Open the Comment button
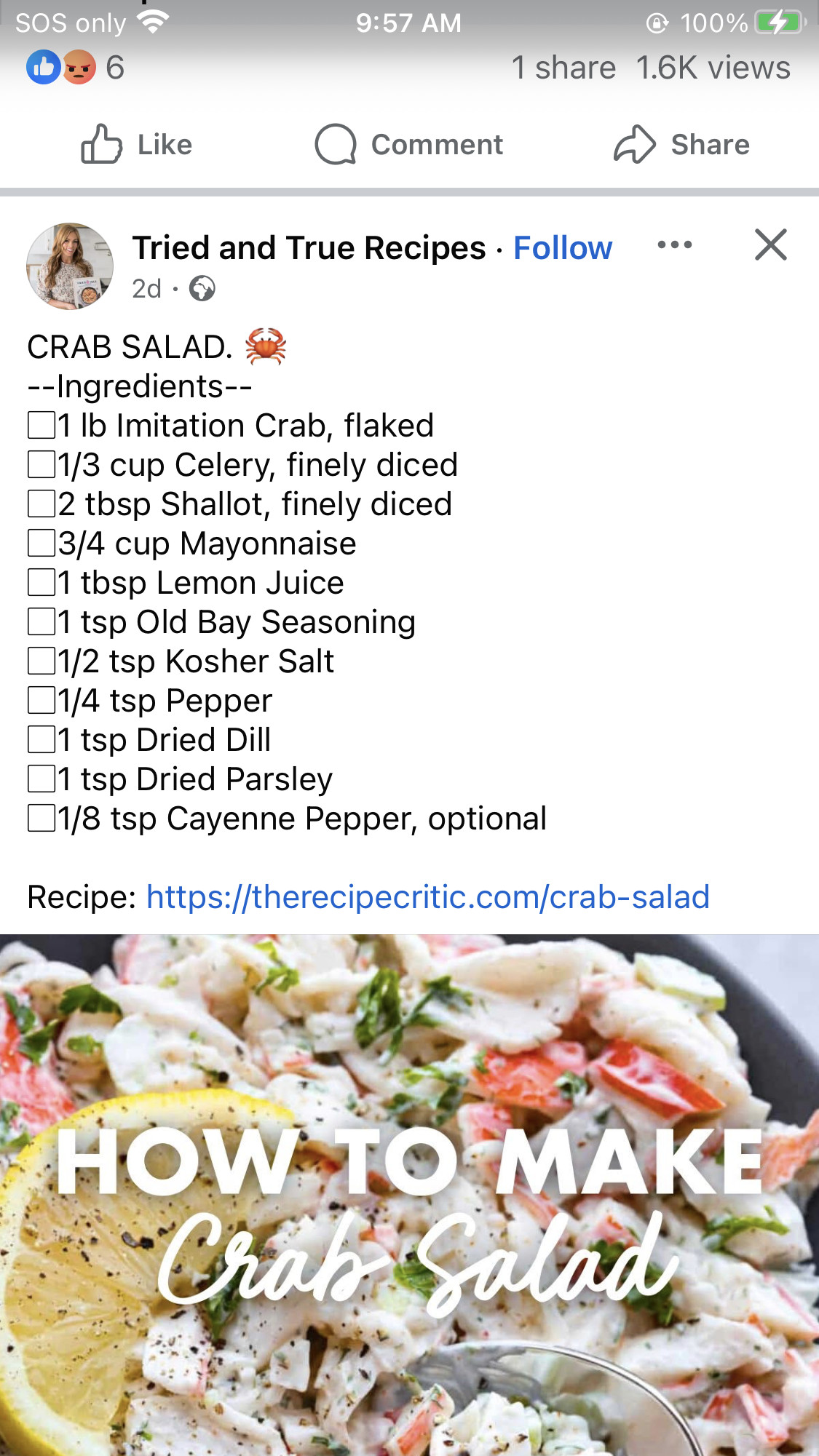 tap(409, 144)
